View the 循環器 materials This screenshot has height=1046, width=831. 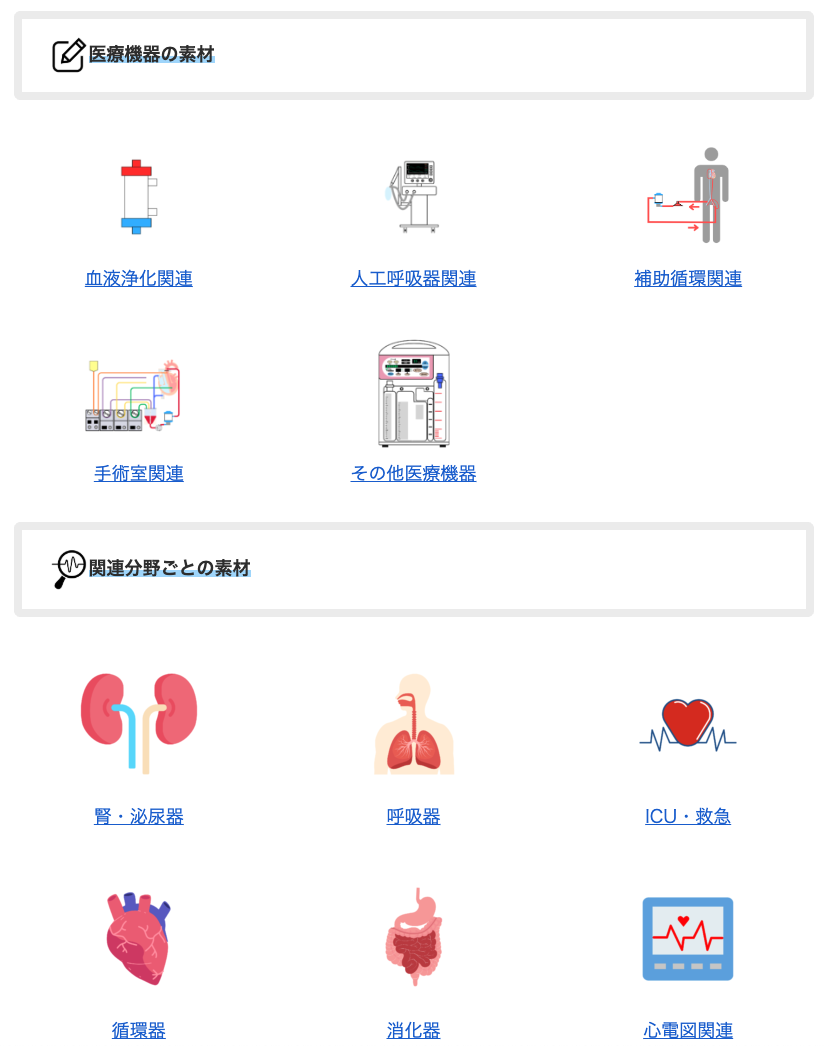click(139, 1031)
